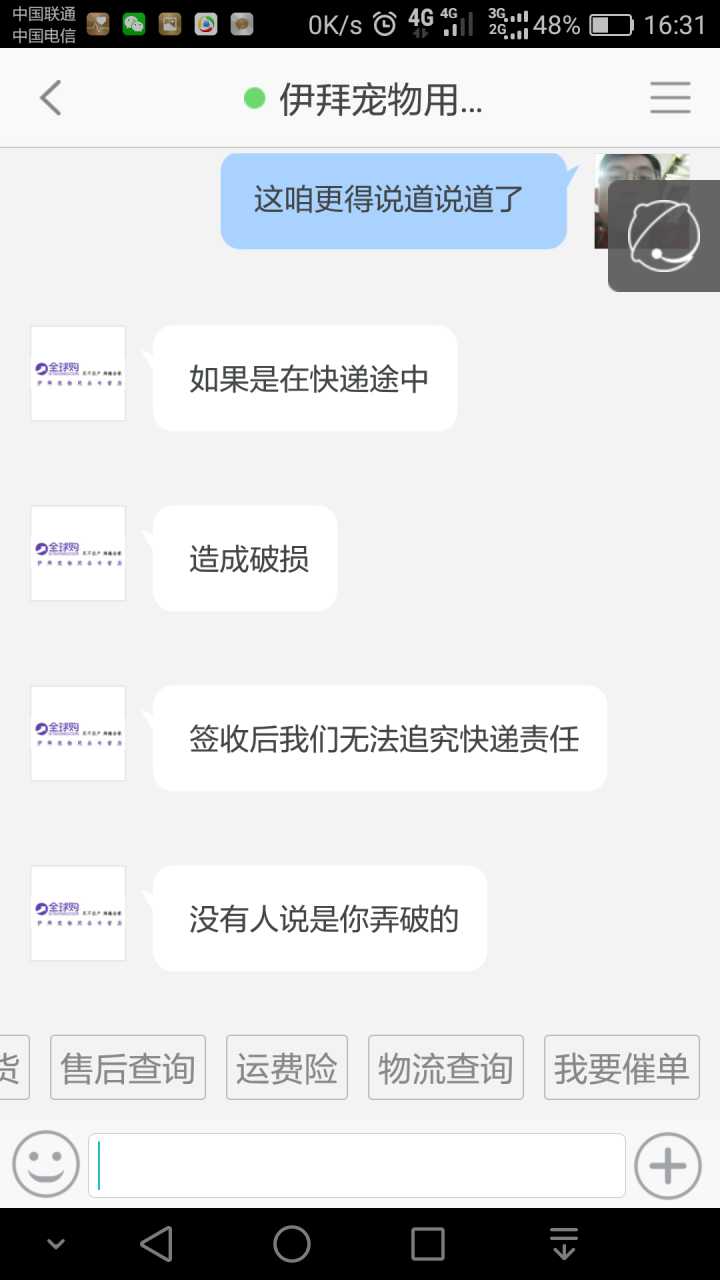Focus the message input field
The image size is (720, 1280).
pyautogui.click(x=357, y=1165)
